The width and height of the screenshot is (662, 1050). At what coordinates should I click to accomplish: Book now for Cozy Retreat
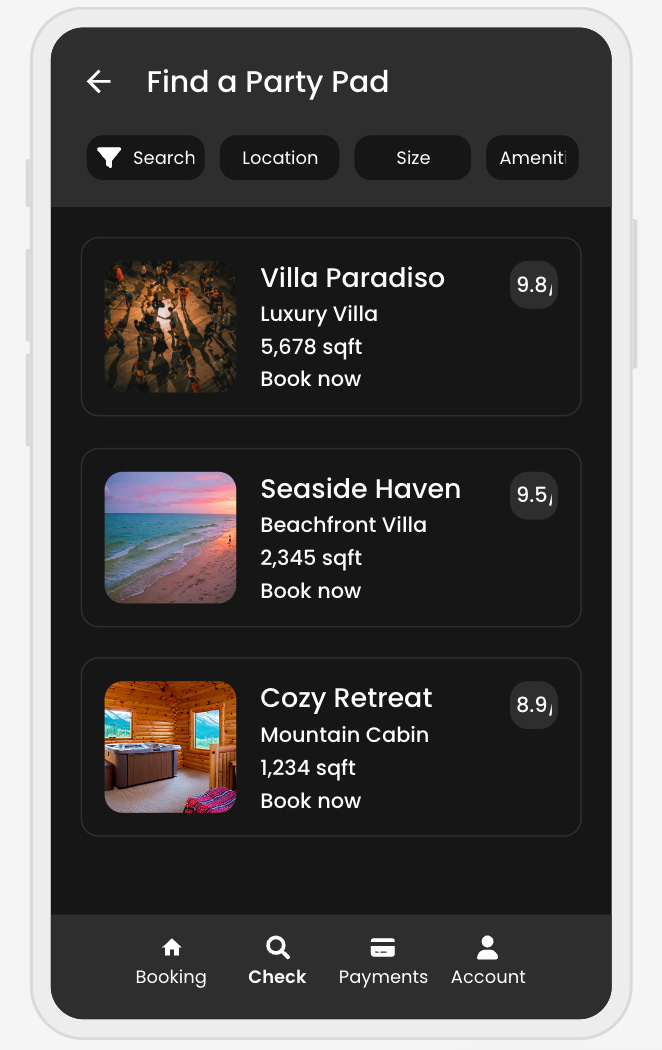(x=311, y=801)
